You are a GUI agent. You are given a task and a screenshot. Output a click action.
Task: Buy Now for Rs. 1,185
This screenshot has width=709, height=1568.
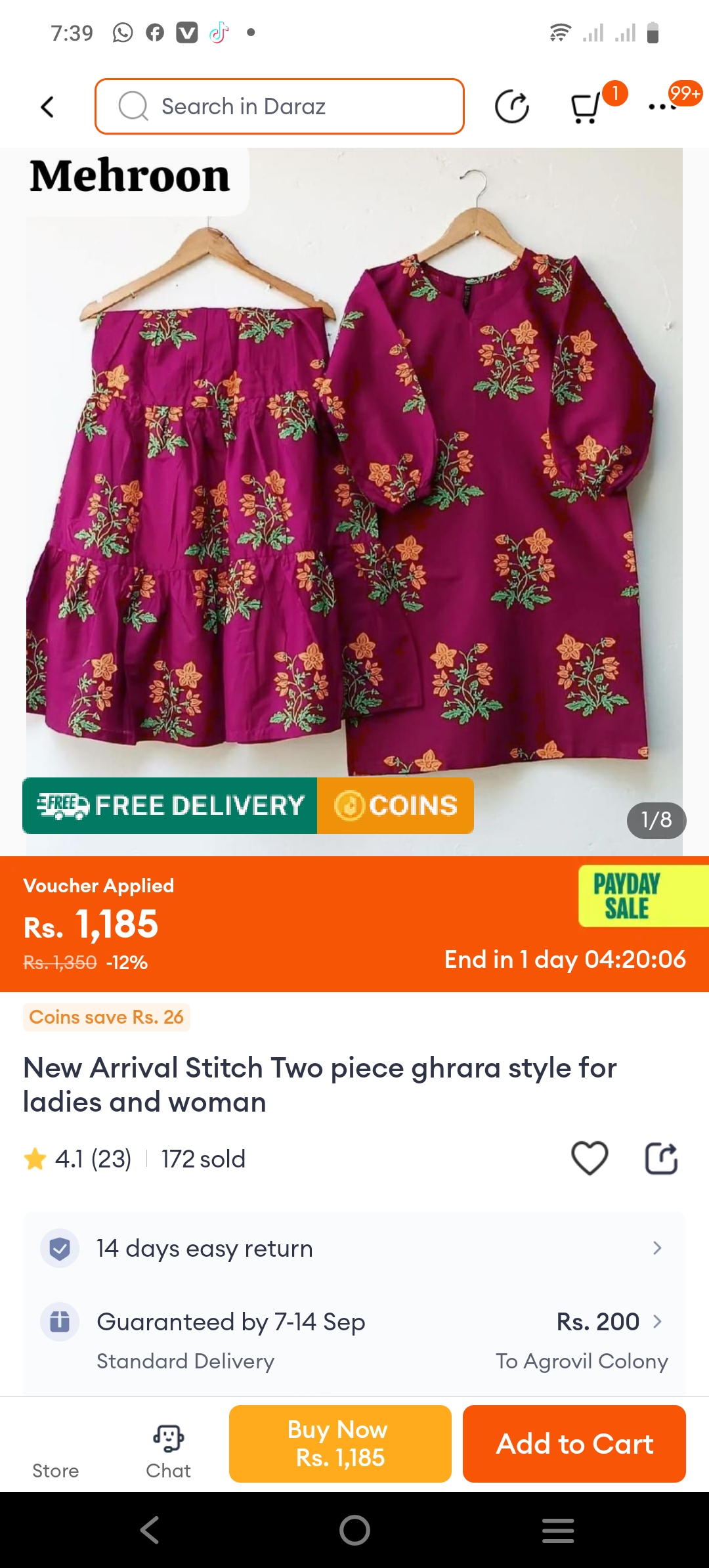pos(340,1443)
